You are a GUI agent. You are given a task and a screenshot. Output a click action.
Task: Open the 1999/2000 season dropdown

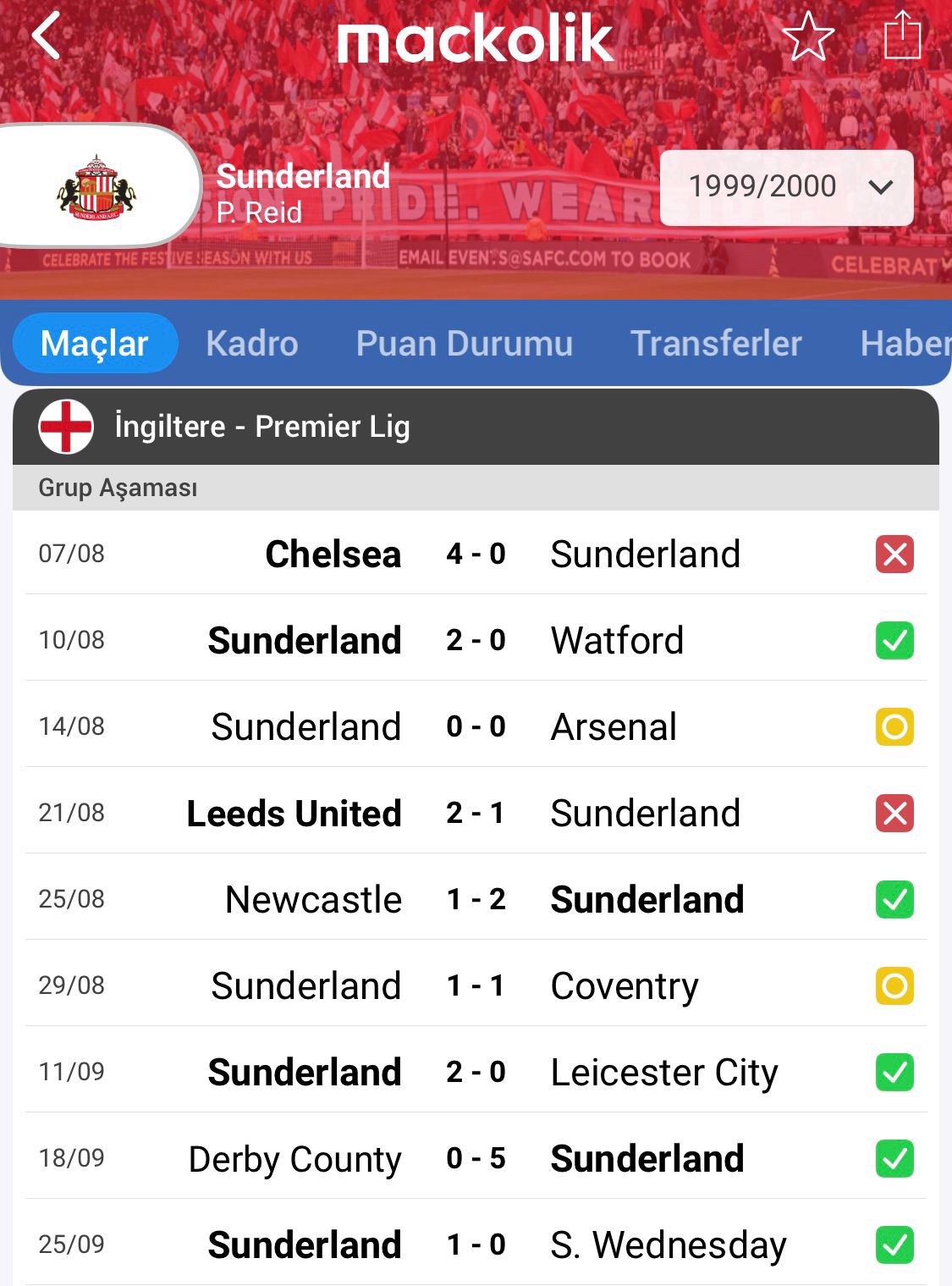[786, 187]
